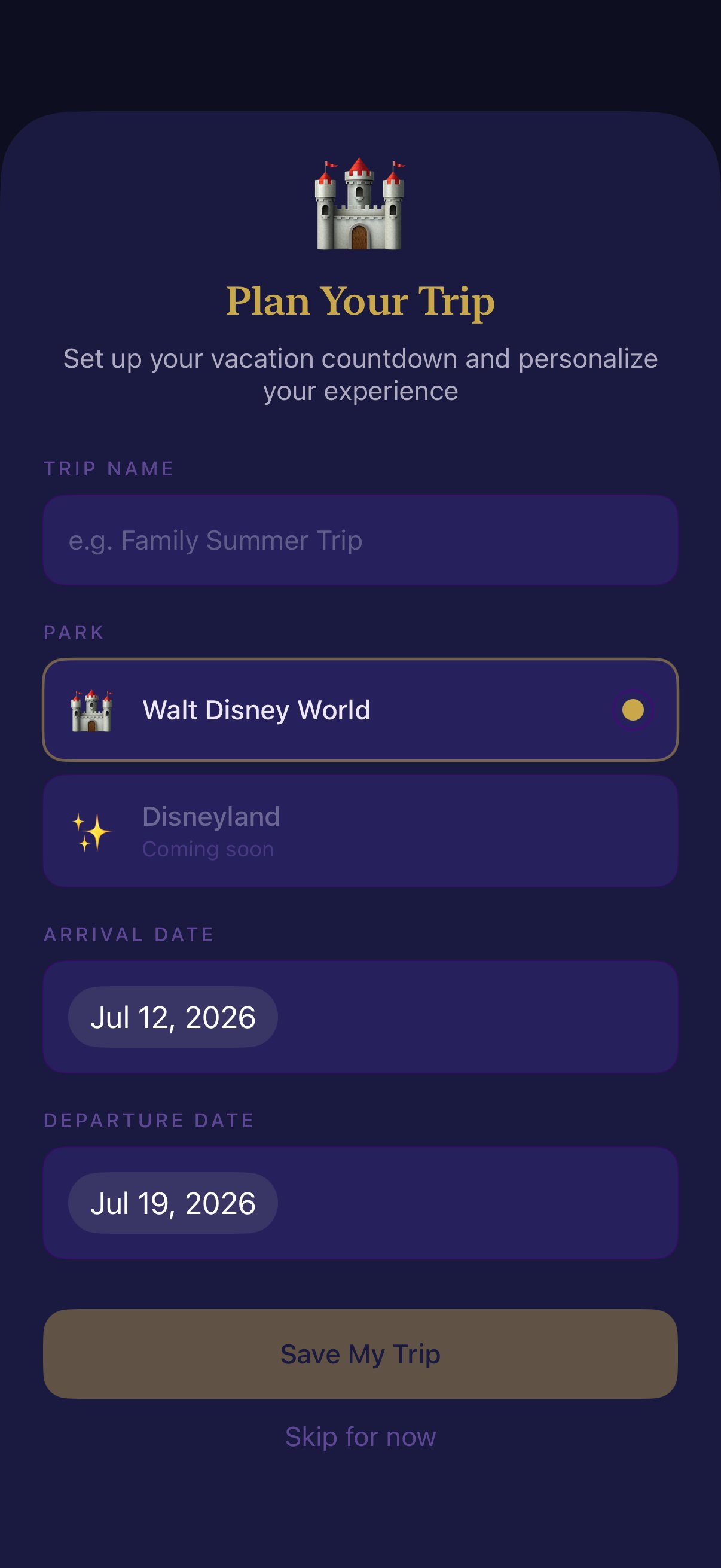Viewport: 721px width, 1568px height.
Task: Click the Jul 12, 2026 date pill
Action: coord(173,1015)
